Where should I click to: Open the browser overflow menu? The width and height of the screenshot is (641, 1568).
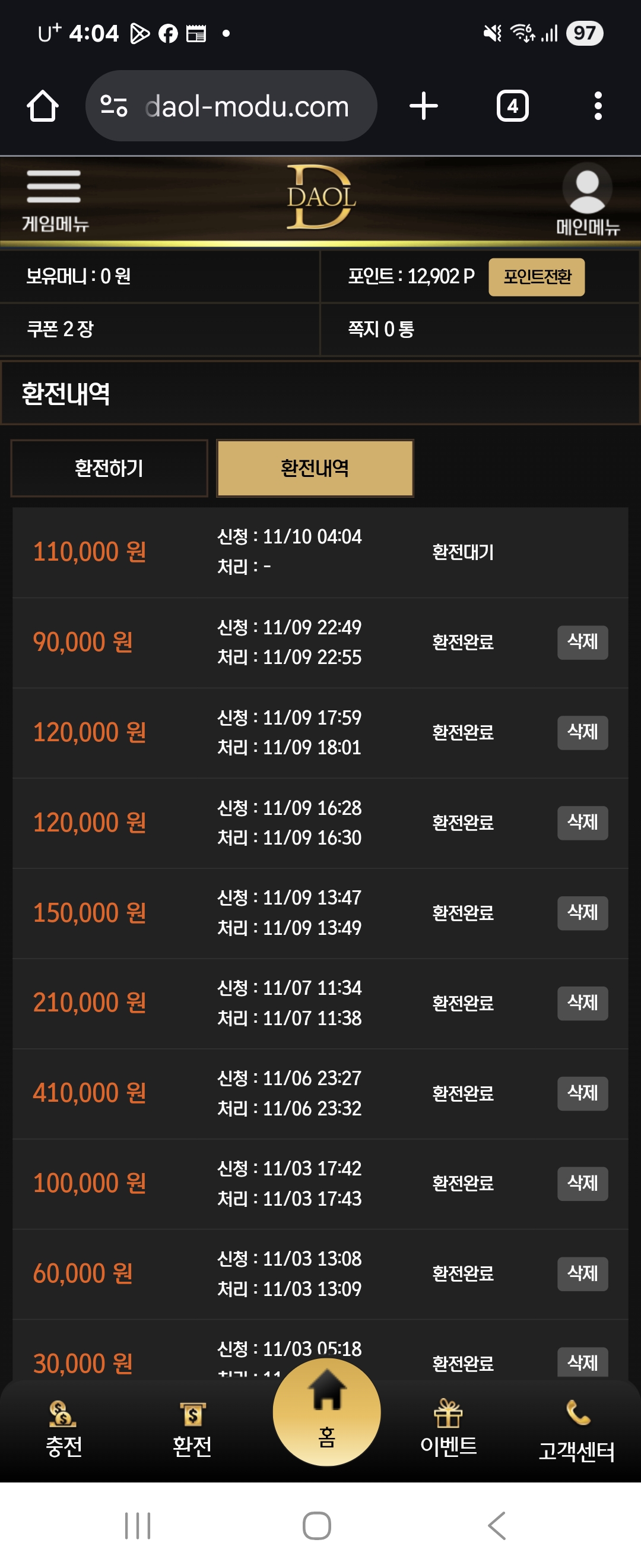pos(598,106)
